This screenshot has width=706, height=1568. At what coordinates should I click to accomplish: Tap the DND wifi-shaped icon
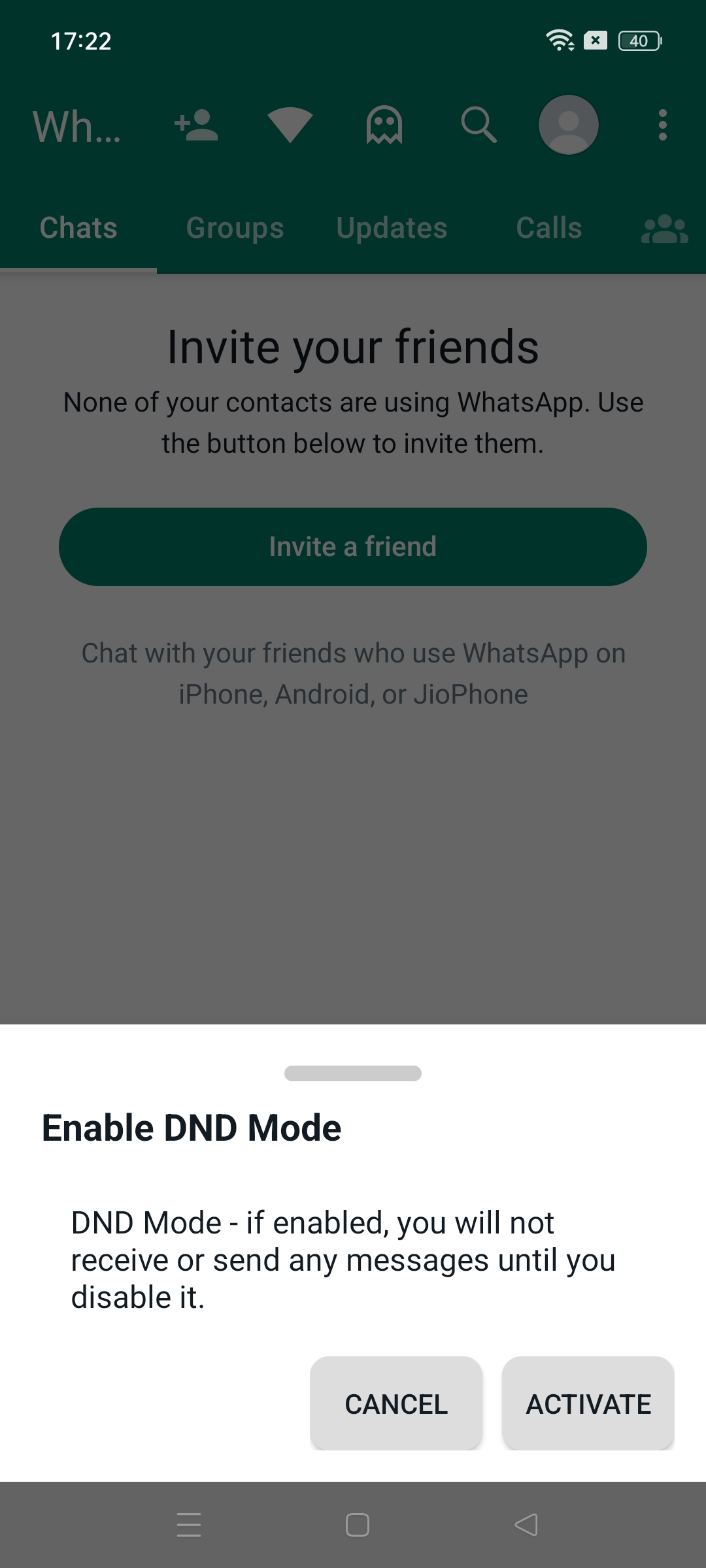tap(290, 125)
